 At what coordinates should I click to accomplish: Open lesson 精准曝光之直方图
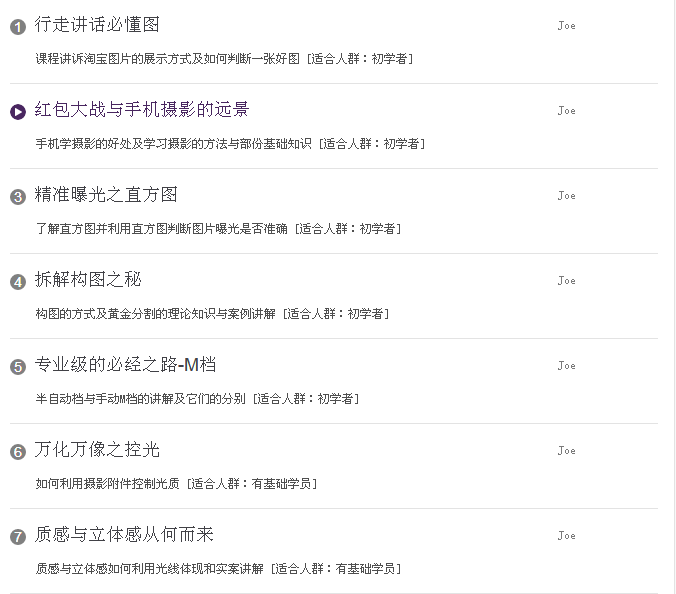coord(106,195)
